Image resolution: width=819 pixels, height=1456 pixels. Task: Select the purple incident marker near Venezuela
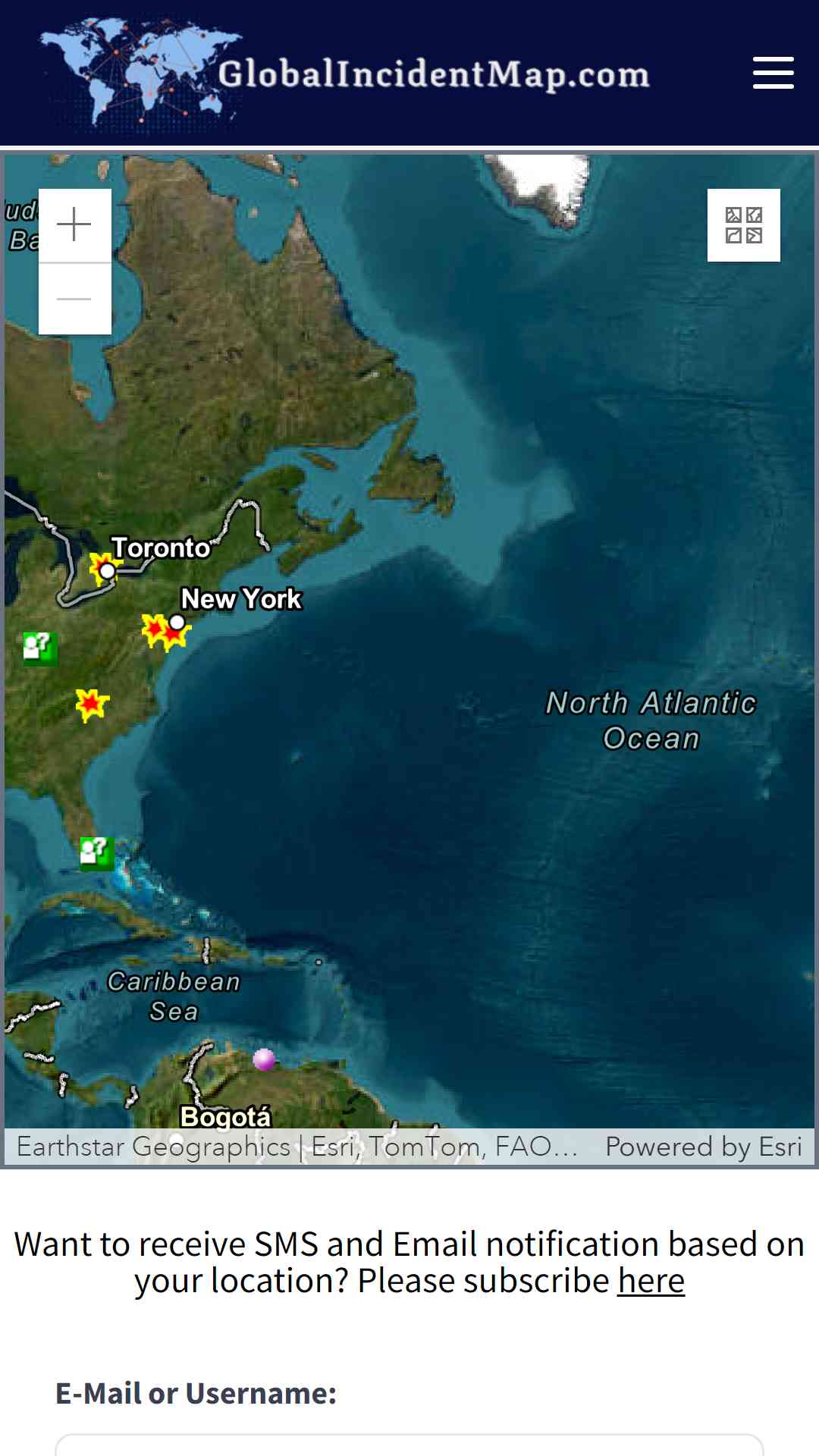264,1059
